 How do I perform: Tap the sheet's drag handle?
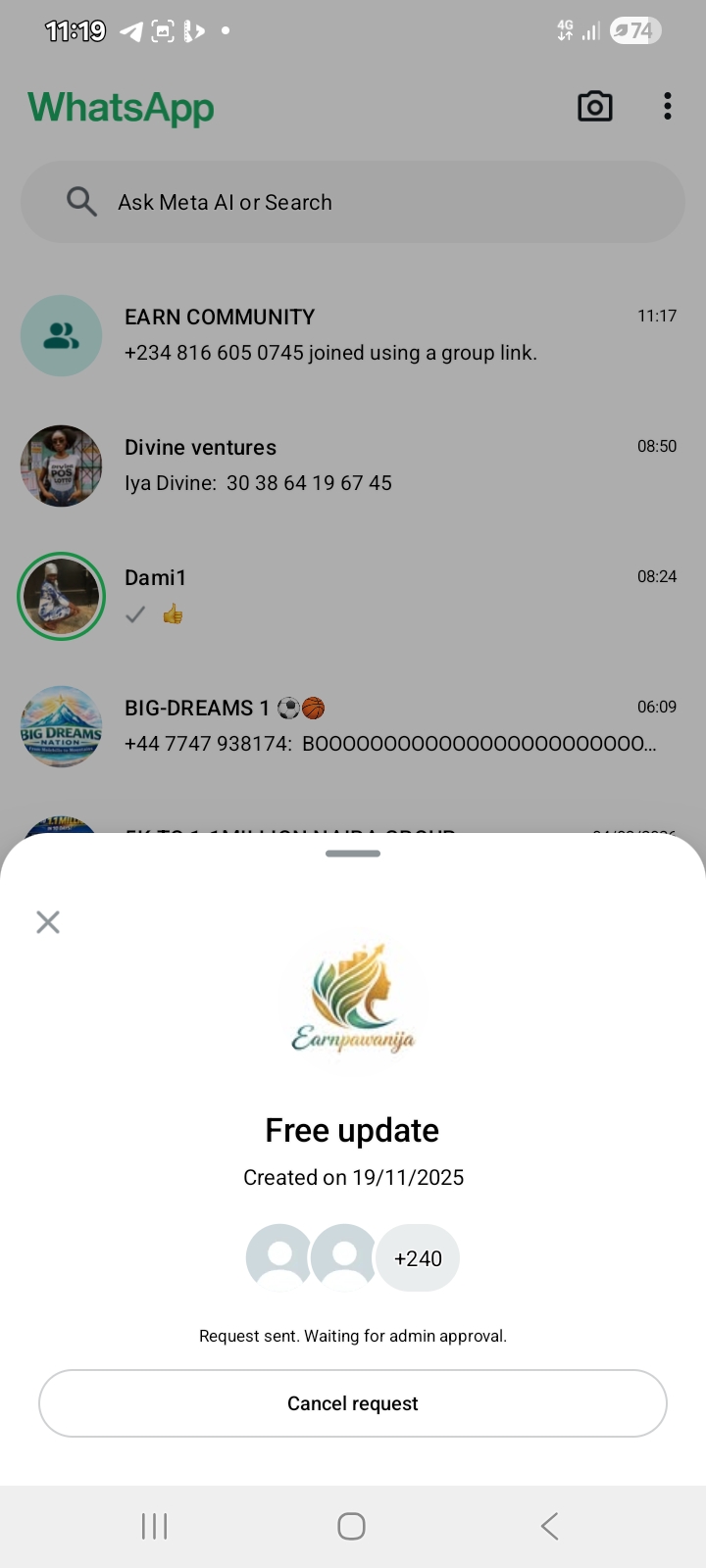click(x=353, y=854)
